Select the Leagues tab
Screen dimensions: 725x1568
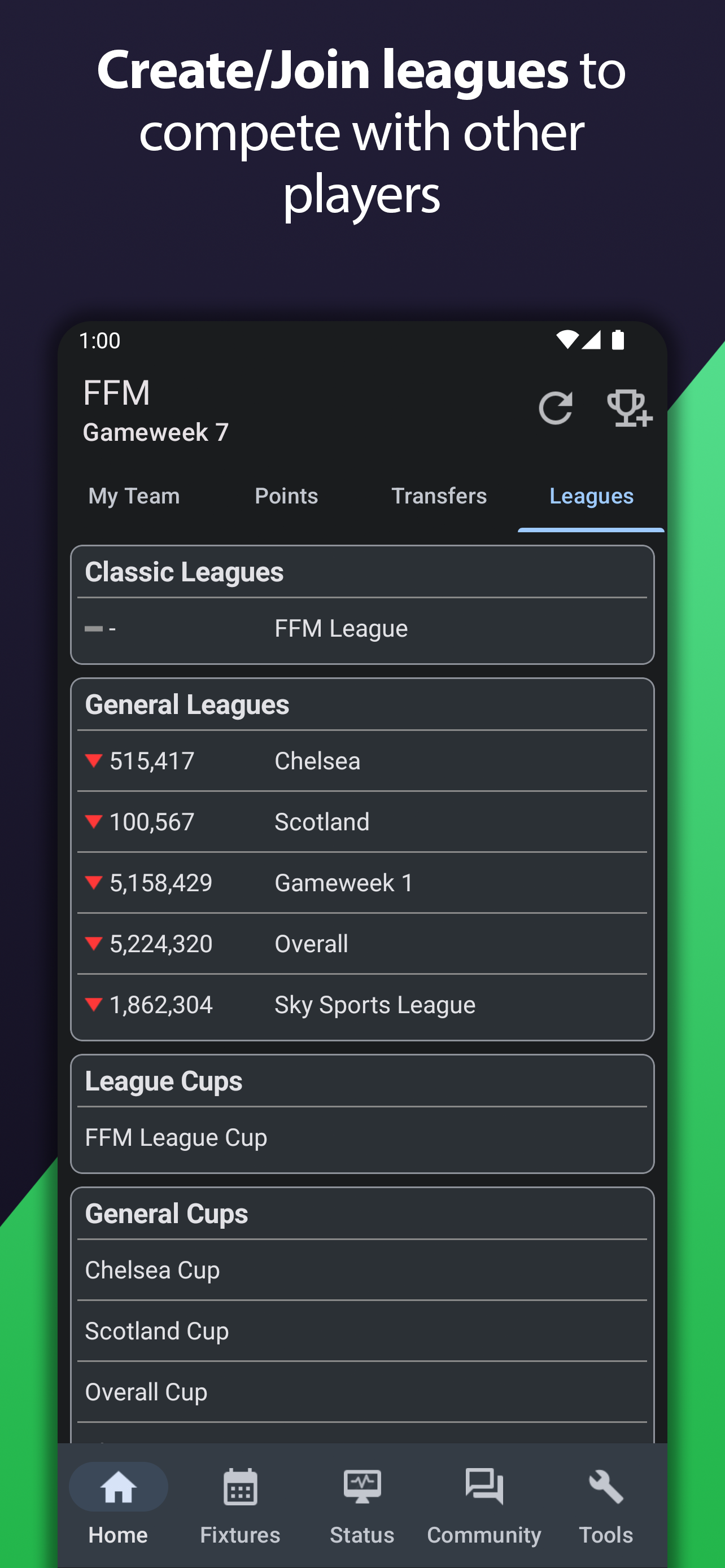click(591, 496)
